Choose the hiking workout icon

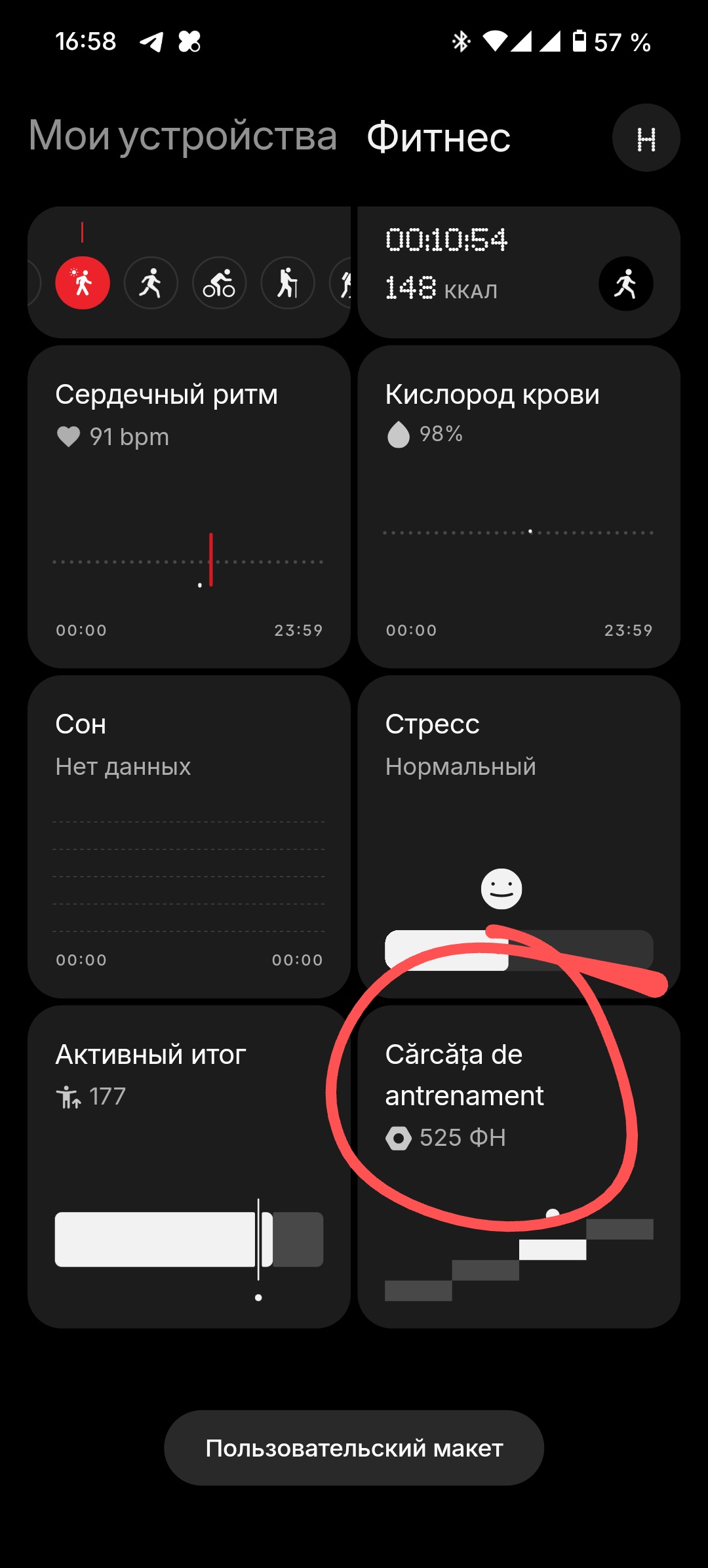[x=287, y=283]
